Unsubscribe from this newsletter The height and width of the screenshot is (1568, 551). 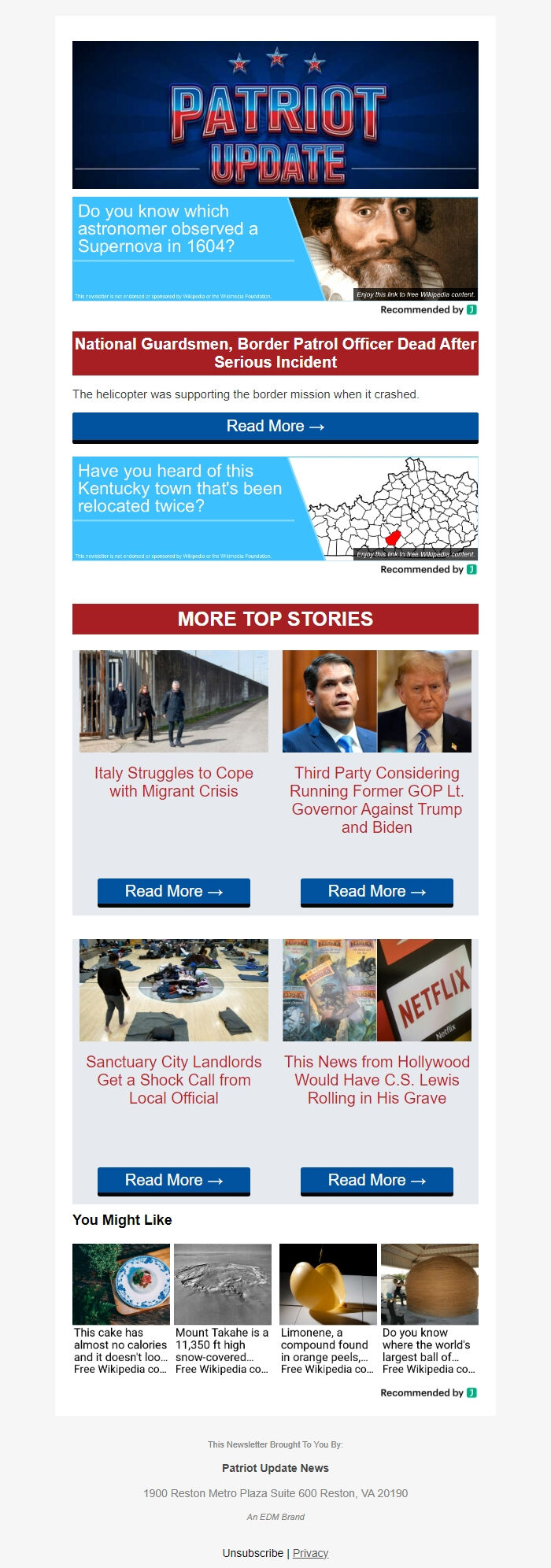pyautogui.click(x=253, y=1553)
